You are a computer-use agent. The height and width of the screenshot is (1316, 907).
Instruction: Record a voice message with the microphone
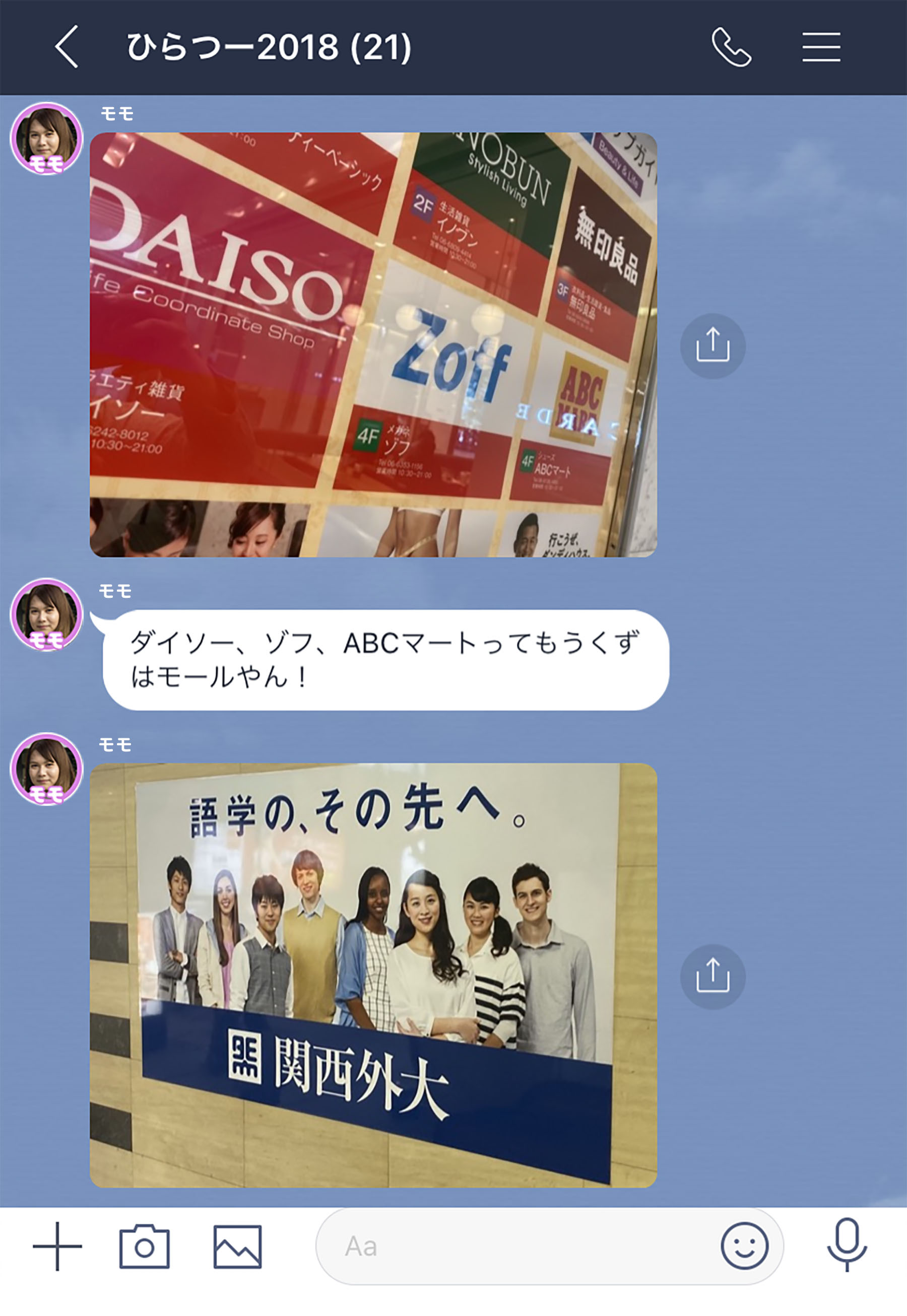tap(846, 1246)
